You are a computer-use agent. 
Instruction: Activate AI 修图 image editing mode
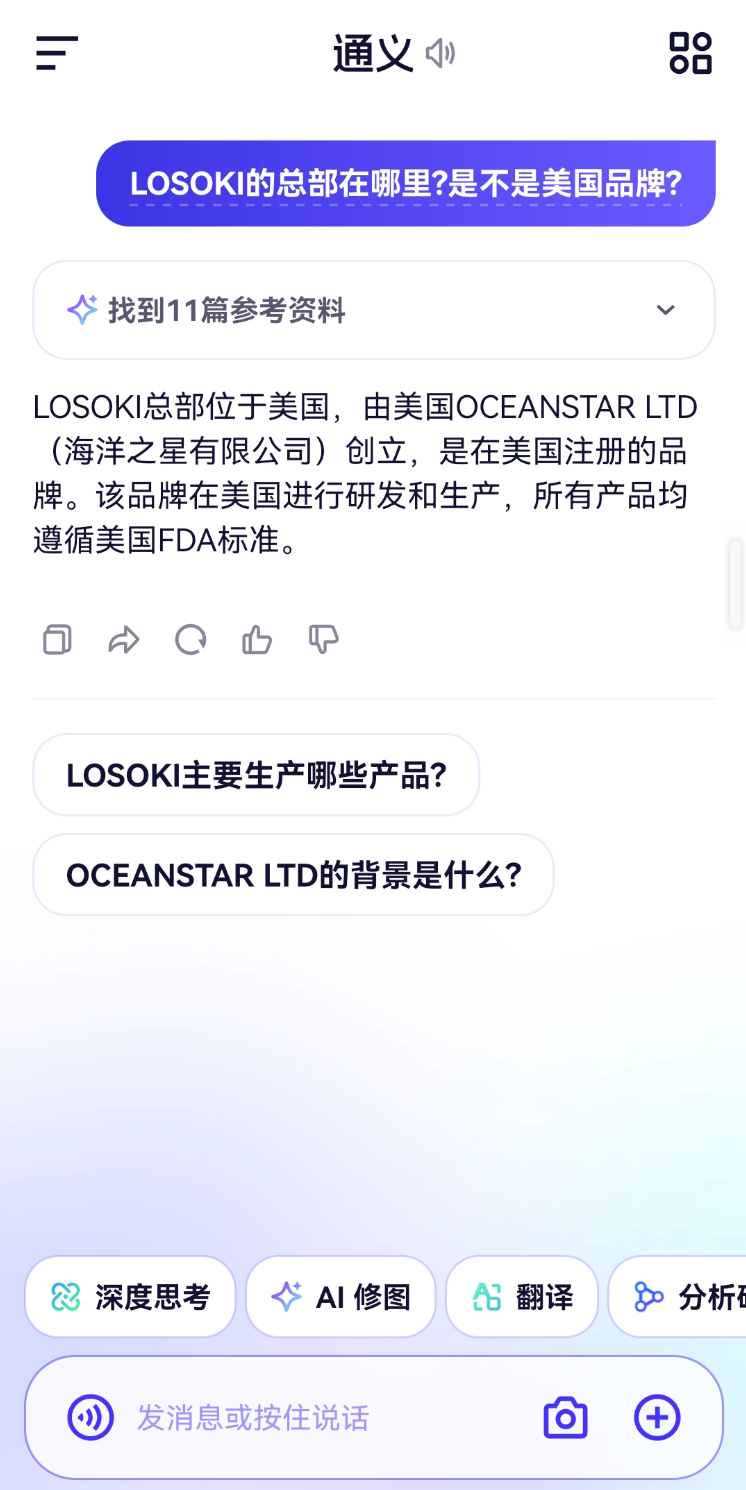[x=340, y=1296]
